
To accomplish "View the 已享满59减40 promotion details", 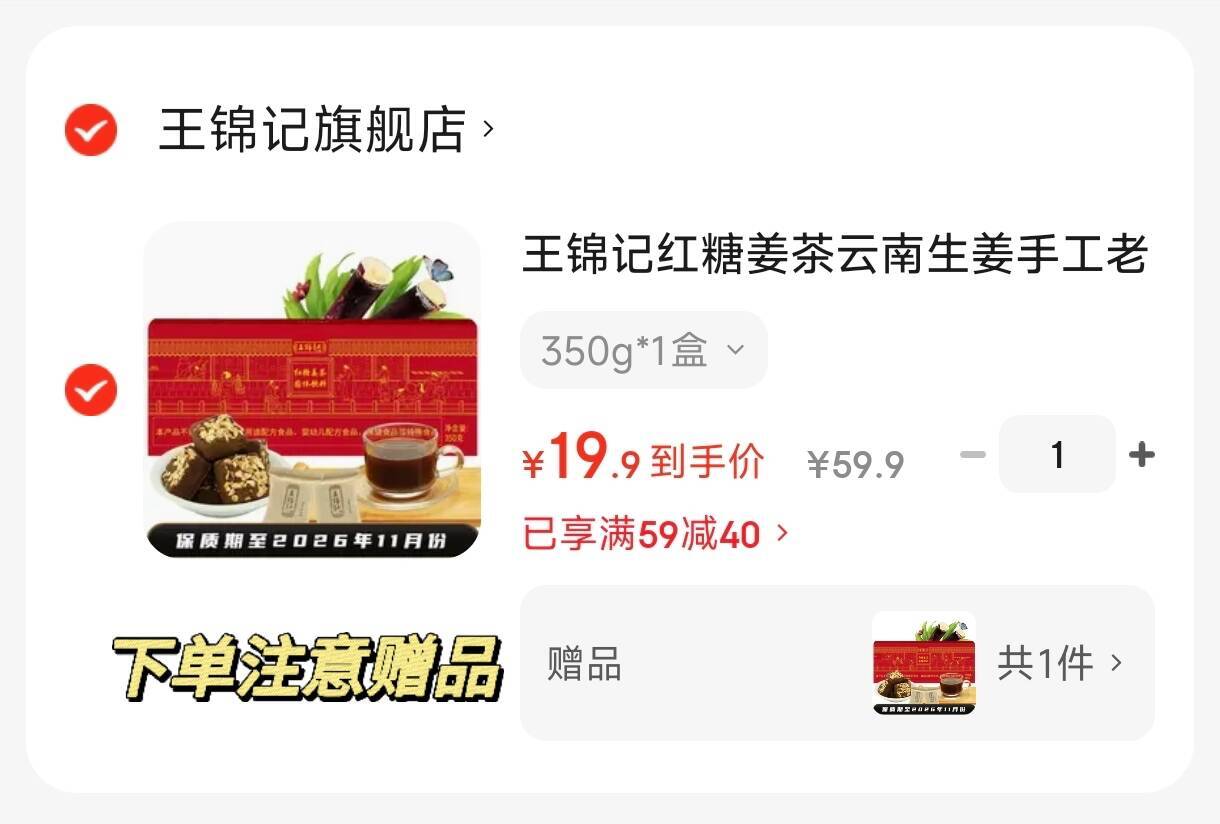I will point(655,535).
